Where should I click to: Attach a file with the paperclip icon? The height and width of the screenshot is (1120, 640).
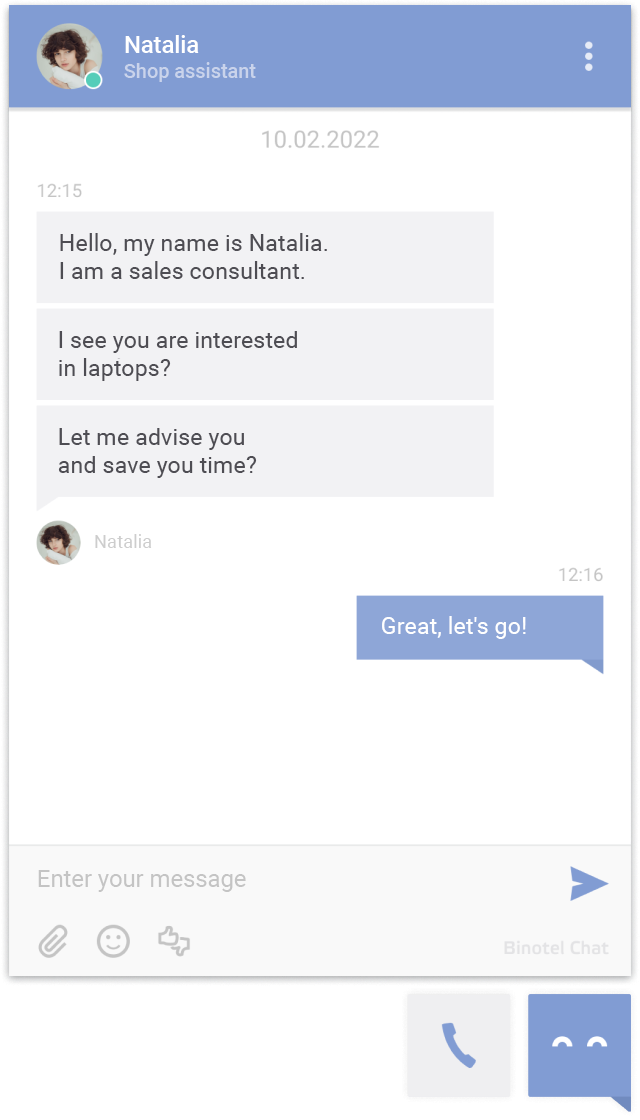tap(53, 941)
